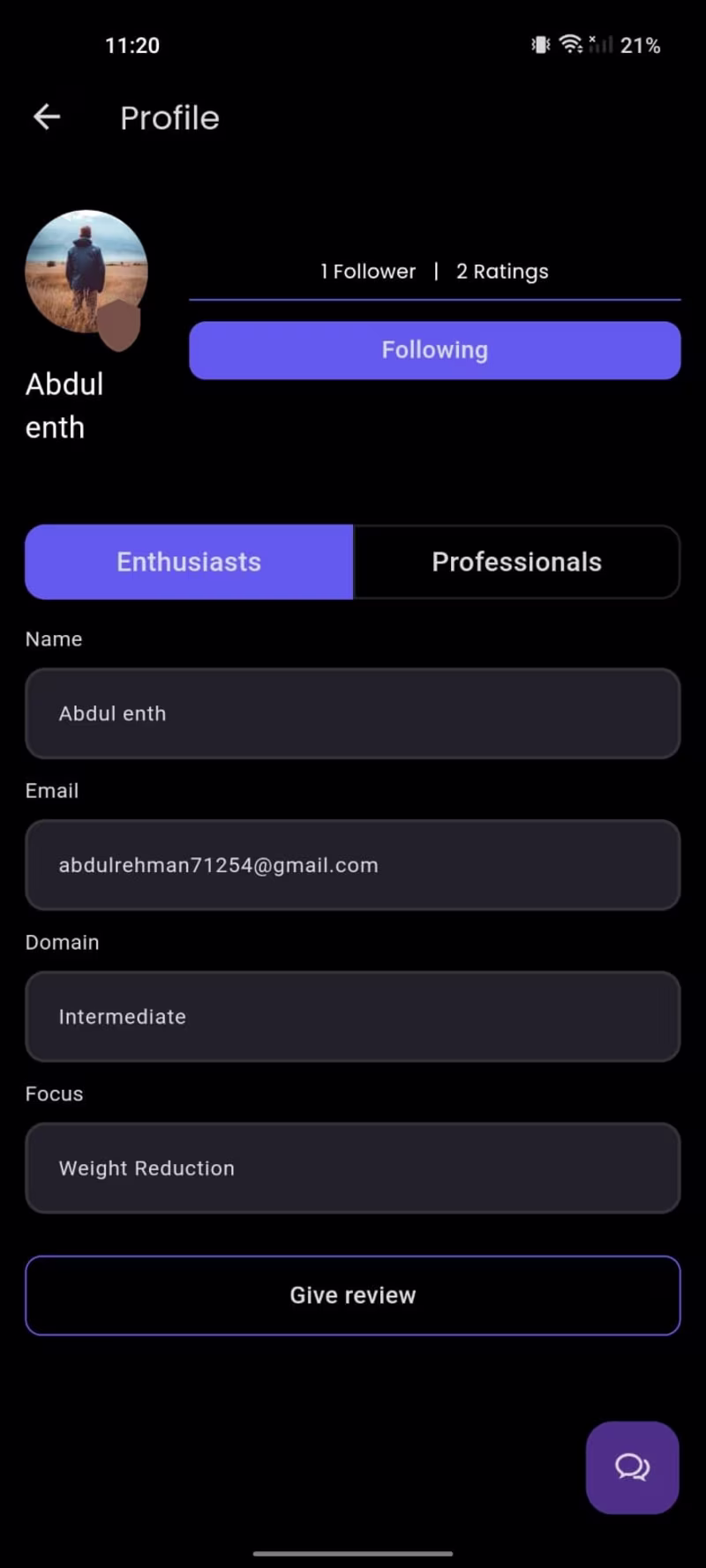The image size is (706, 1568).
Task: View Abdul enth's profile picture
Action: [86, 272]
